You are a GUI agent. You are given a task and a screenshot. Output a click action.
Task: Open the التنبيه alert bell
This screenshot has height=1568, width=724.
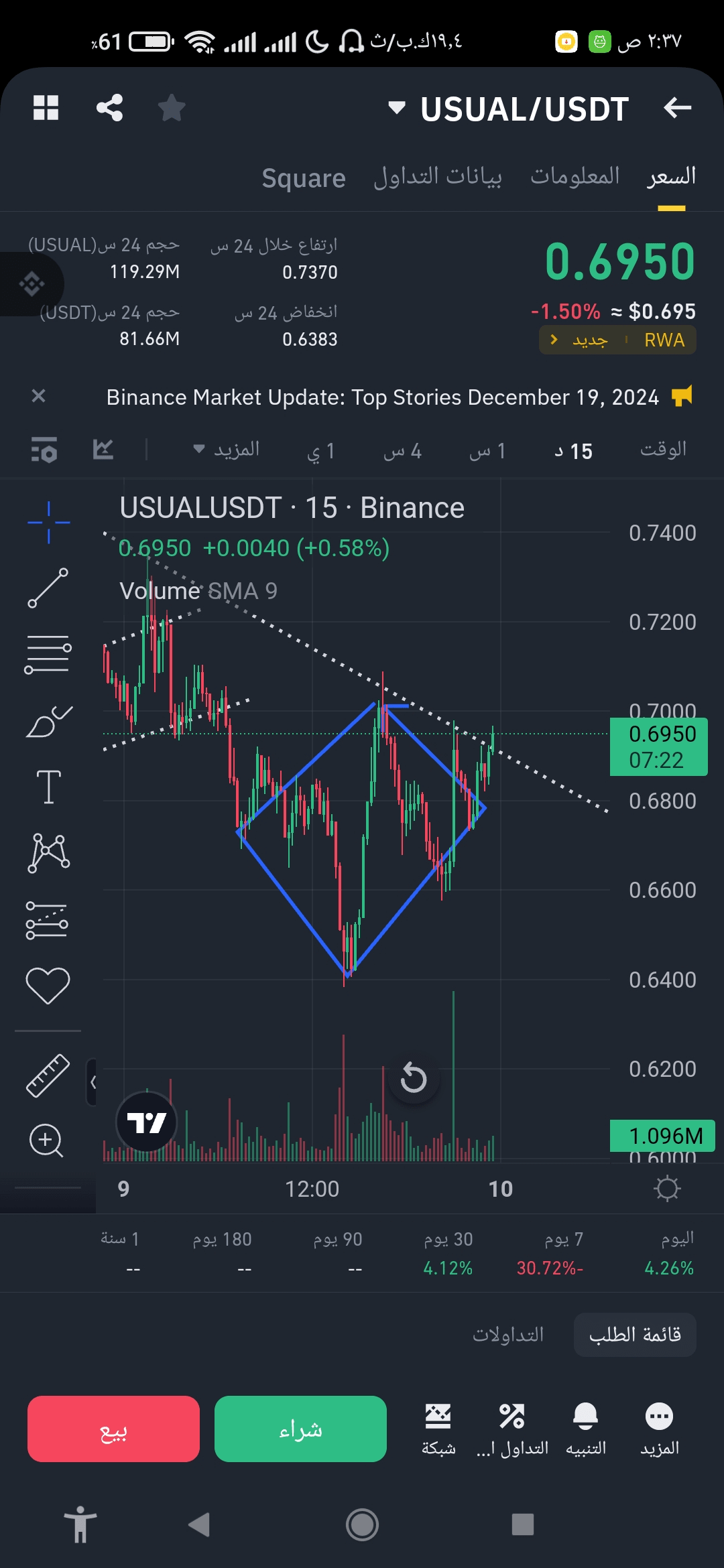click(585, 1429)
